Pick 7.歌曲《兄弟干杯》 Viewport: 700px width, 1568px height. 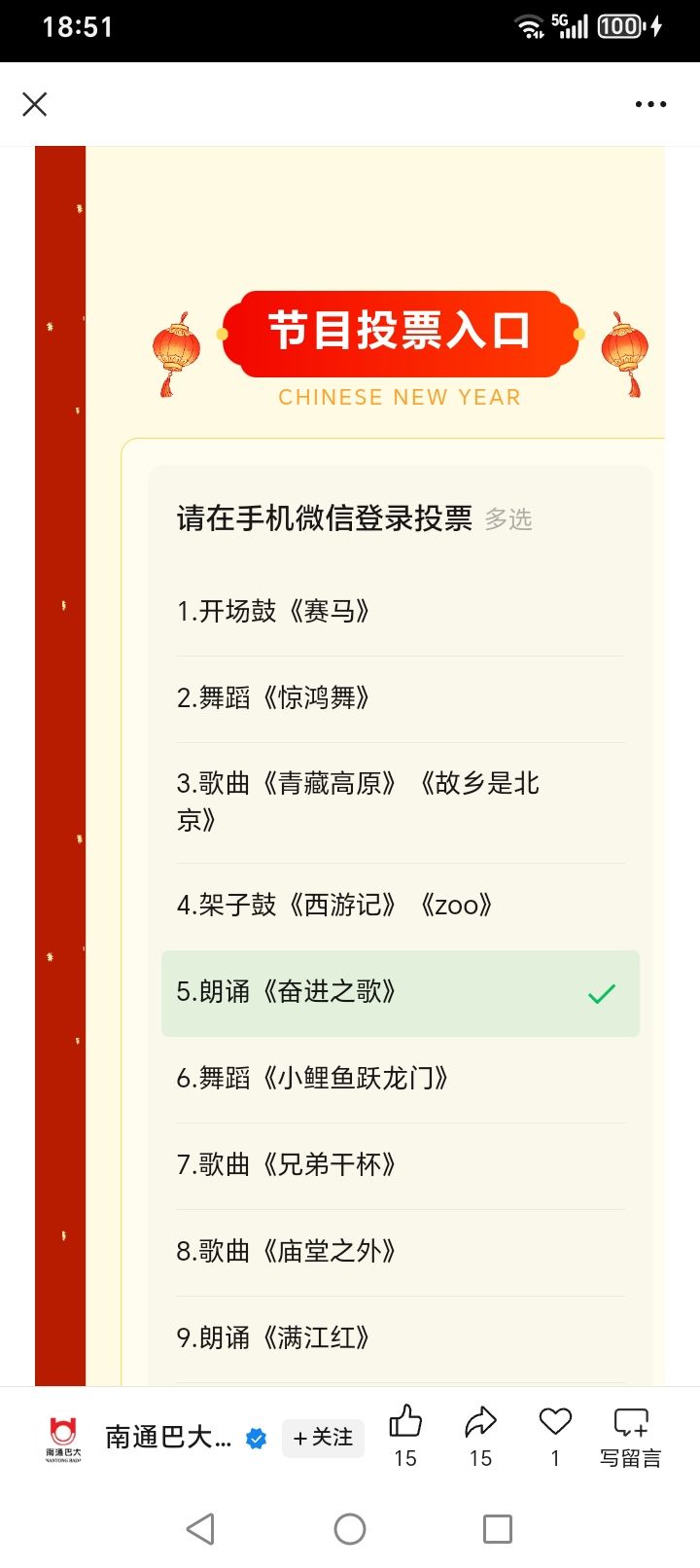pyautogui.click(x=399, y=1165)
